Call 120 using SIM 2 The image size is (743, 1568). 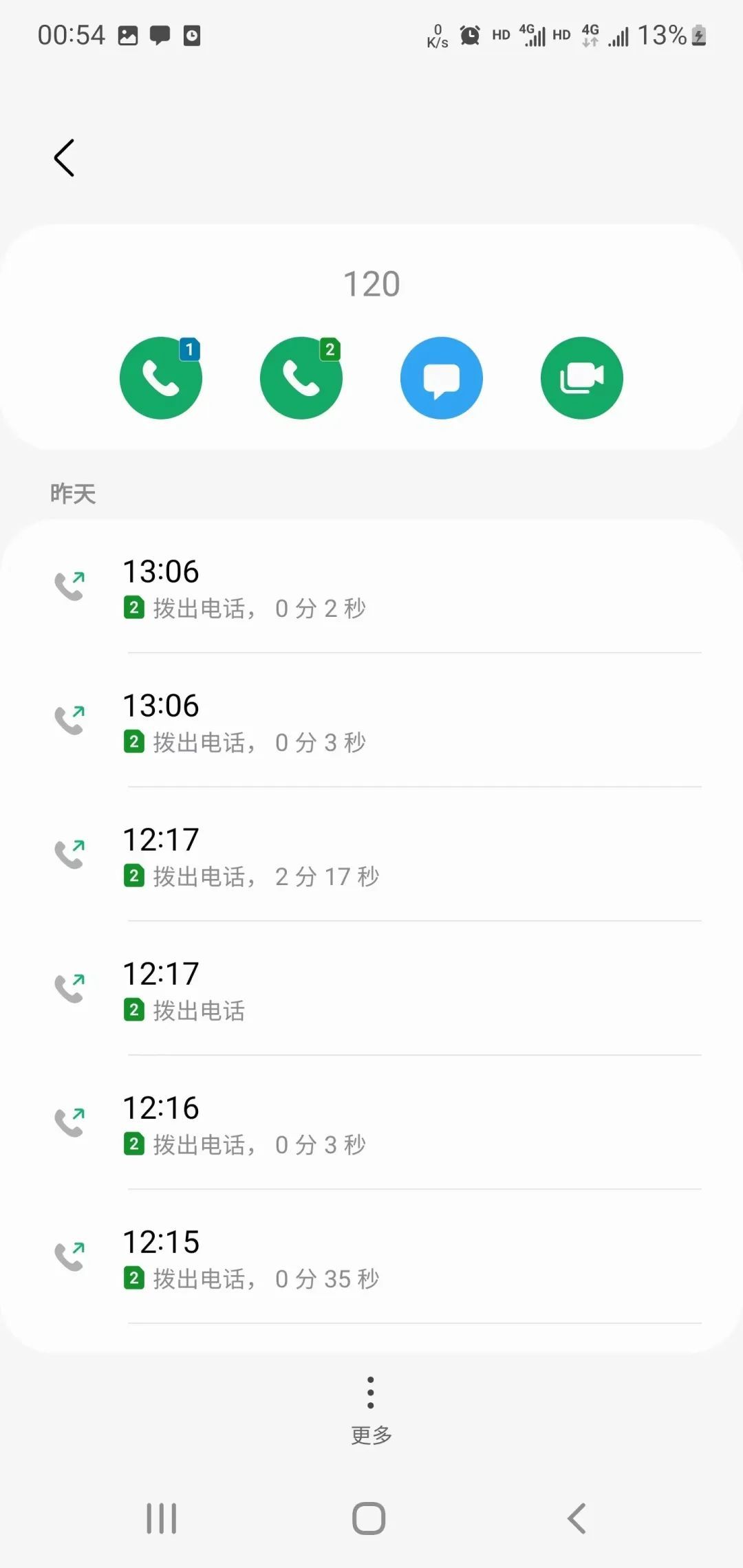tap(301, 378)
